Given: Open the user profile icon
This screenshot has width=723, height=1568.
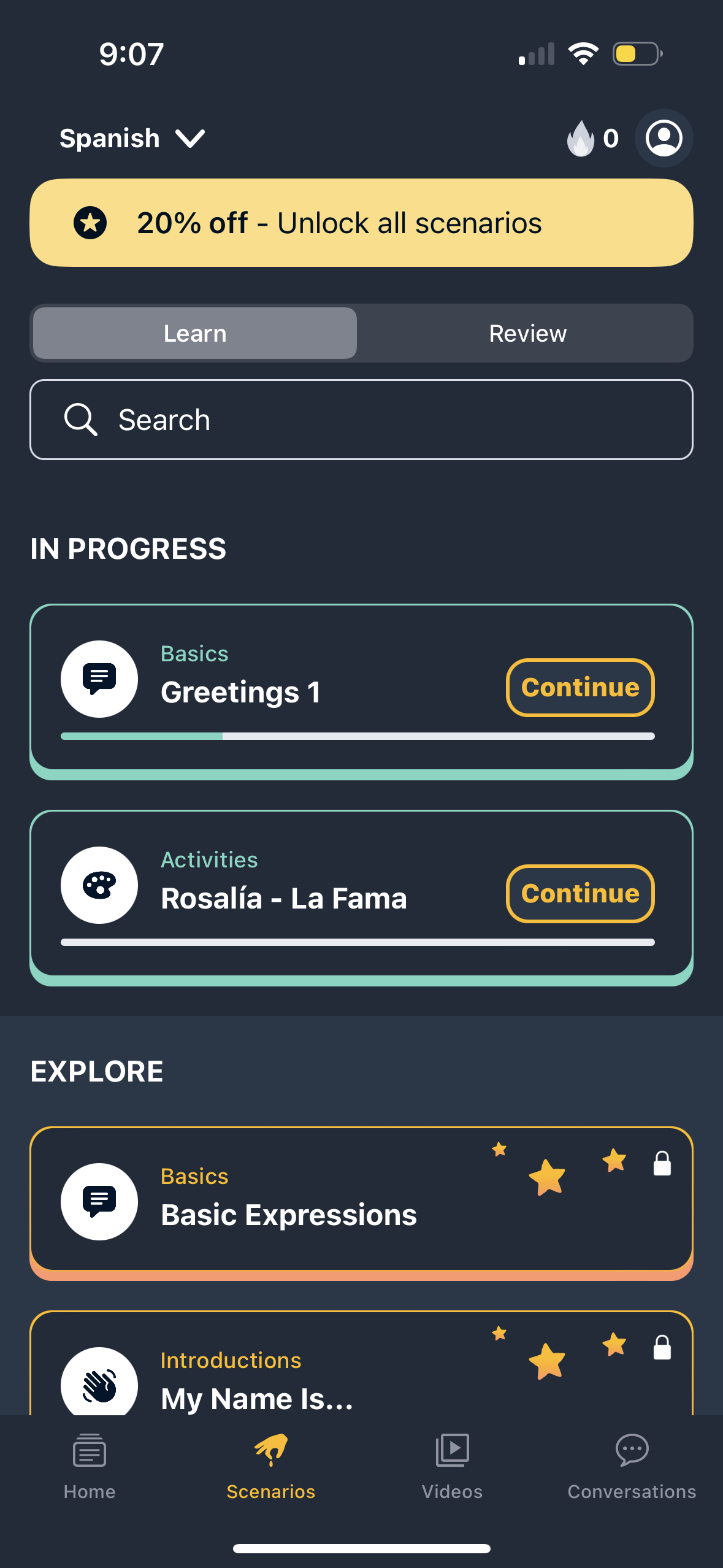Looking at the screenshot, I should [664, 138].
